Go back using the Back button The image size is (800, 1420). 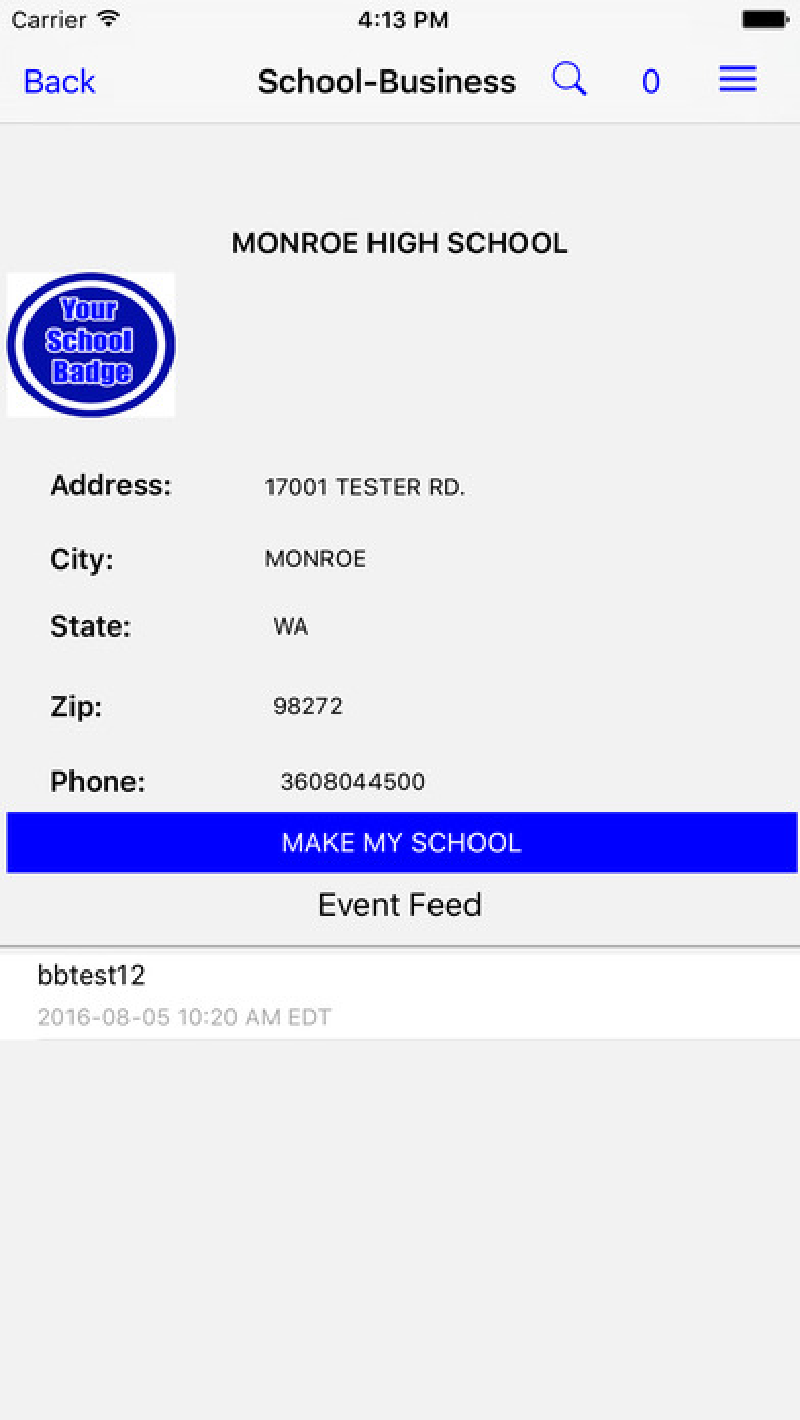(x=59, y=81)
